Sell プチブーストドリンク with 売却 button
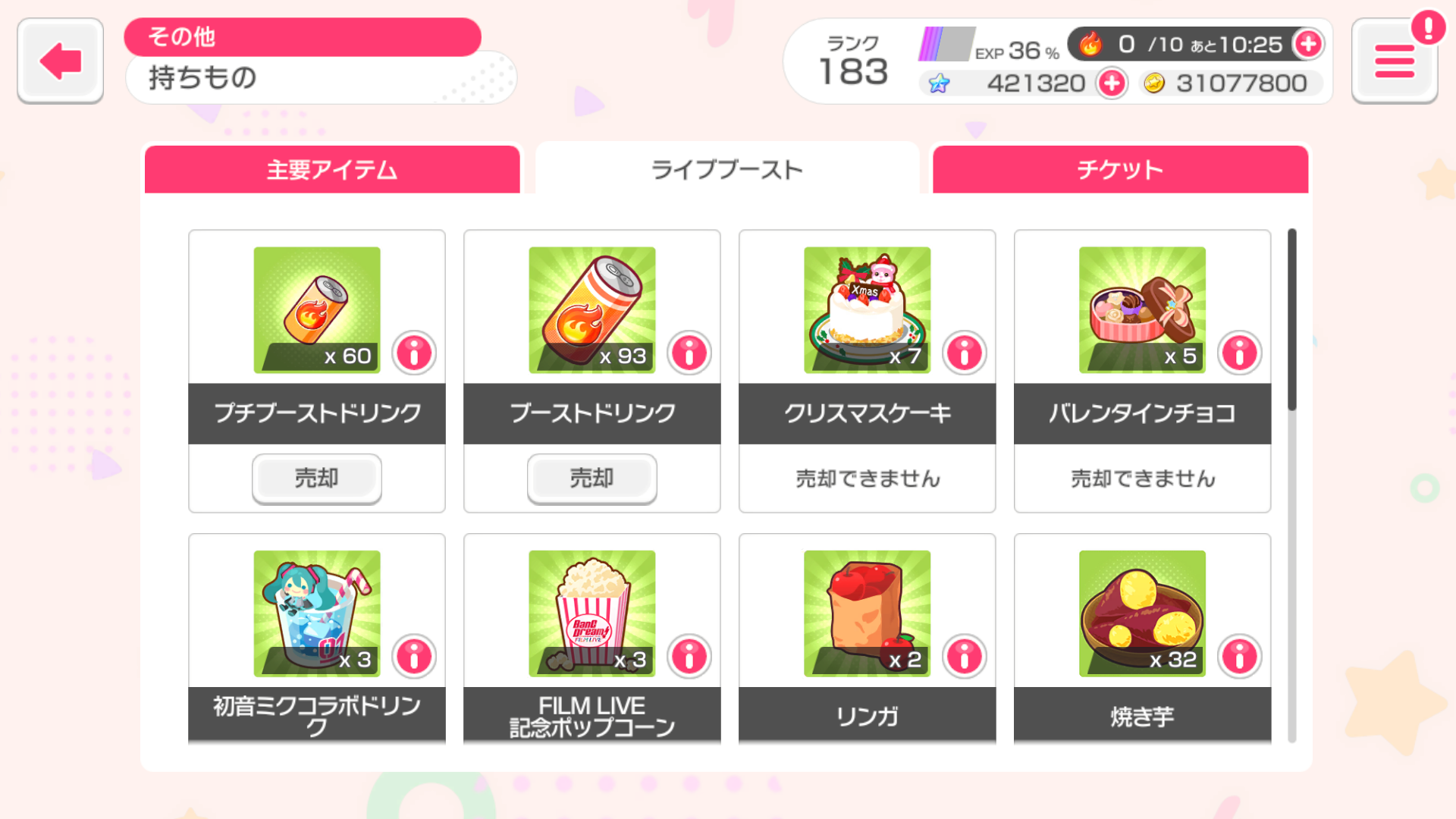The height and width of the screenshot is (819, 1456). pyautogui.click(x=317, y=478)
